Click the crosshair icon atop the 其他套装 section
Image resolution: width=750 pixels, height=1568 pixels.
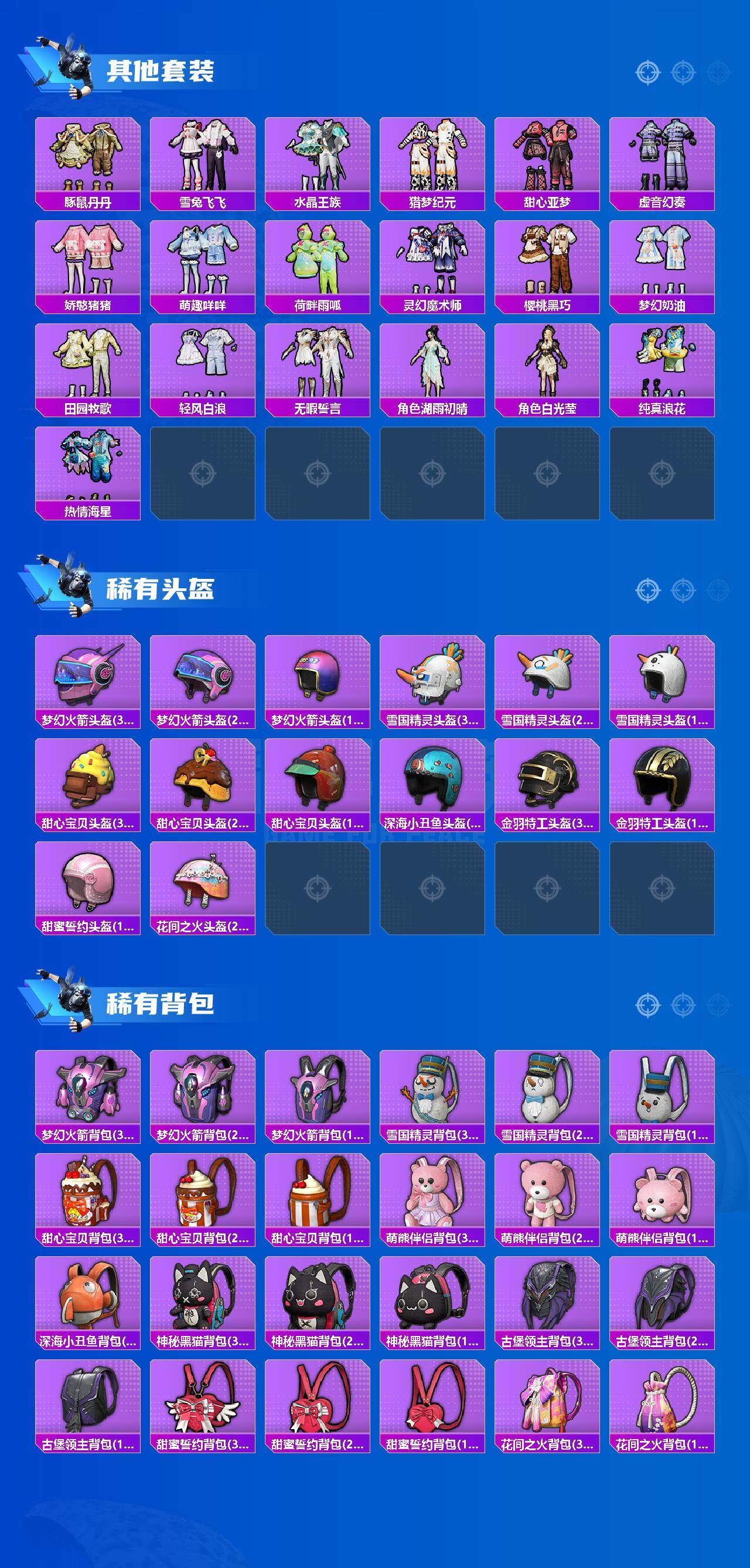click(648, 71)
